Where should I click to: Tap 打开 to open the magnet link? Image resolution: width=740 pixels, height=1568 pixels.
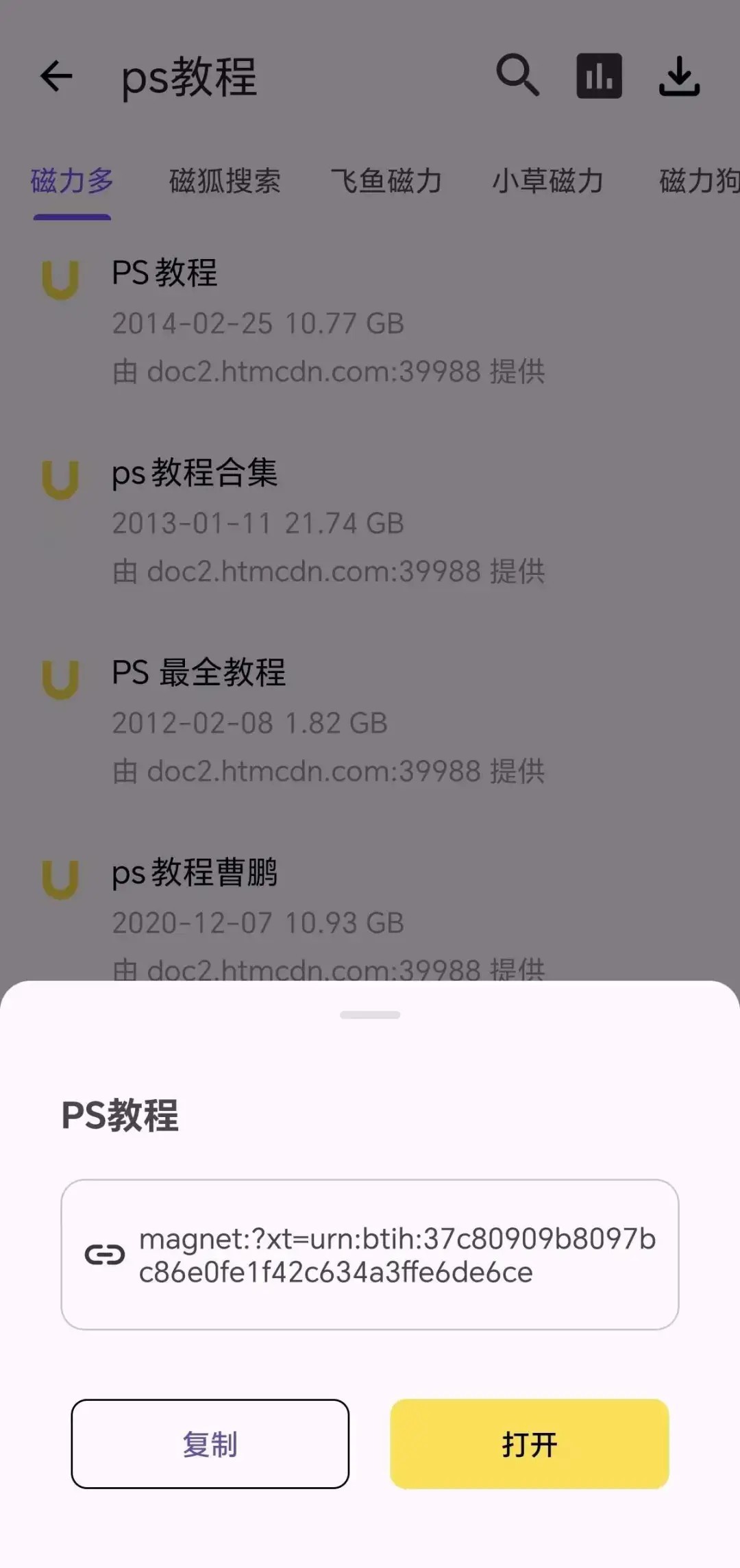529,1444
